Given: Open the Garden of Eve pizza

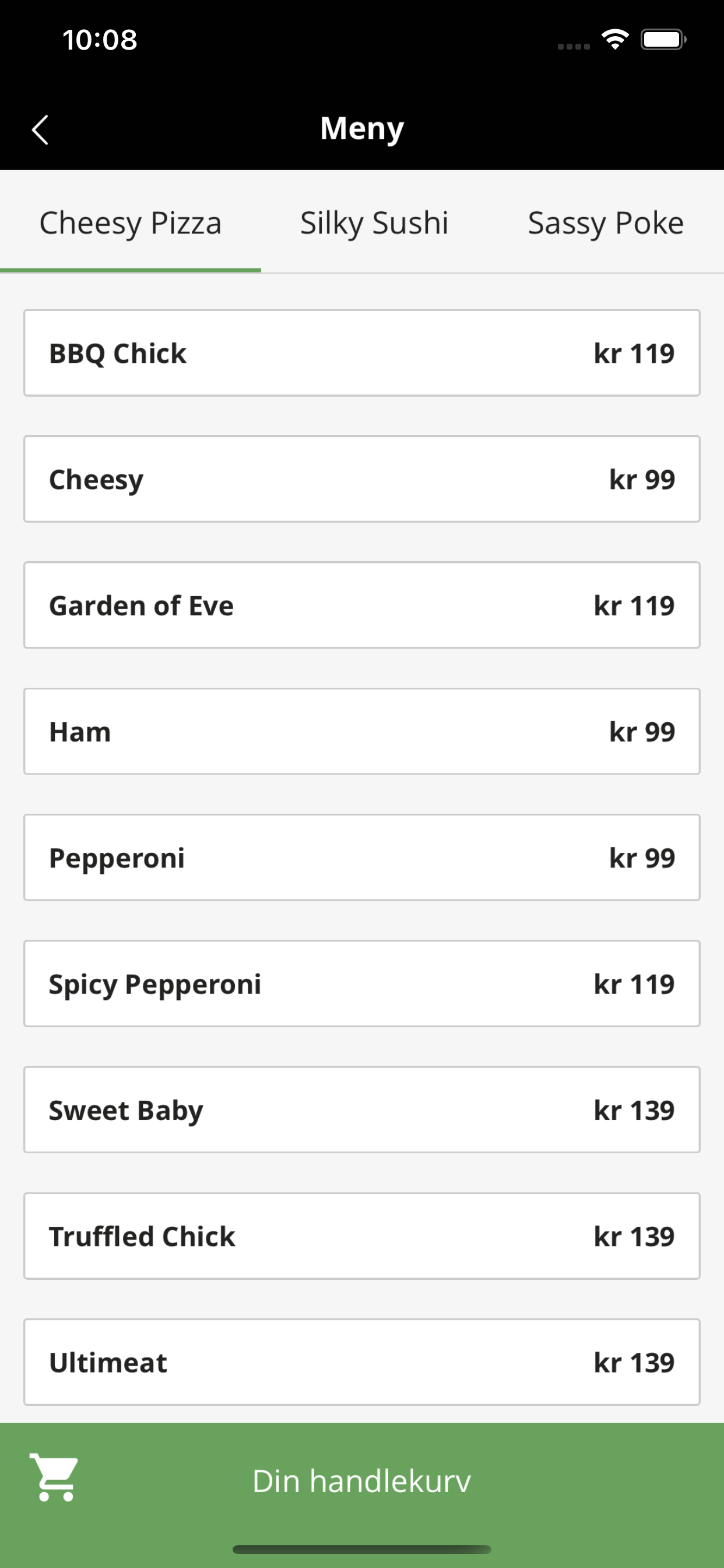Looking at the screenshot, I should [362, 605].
